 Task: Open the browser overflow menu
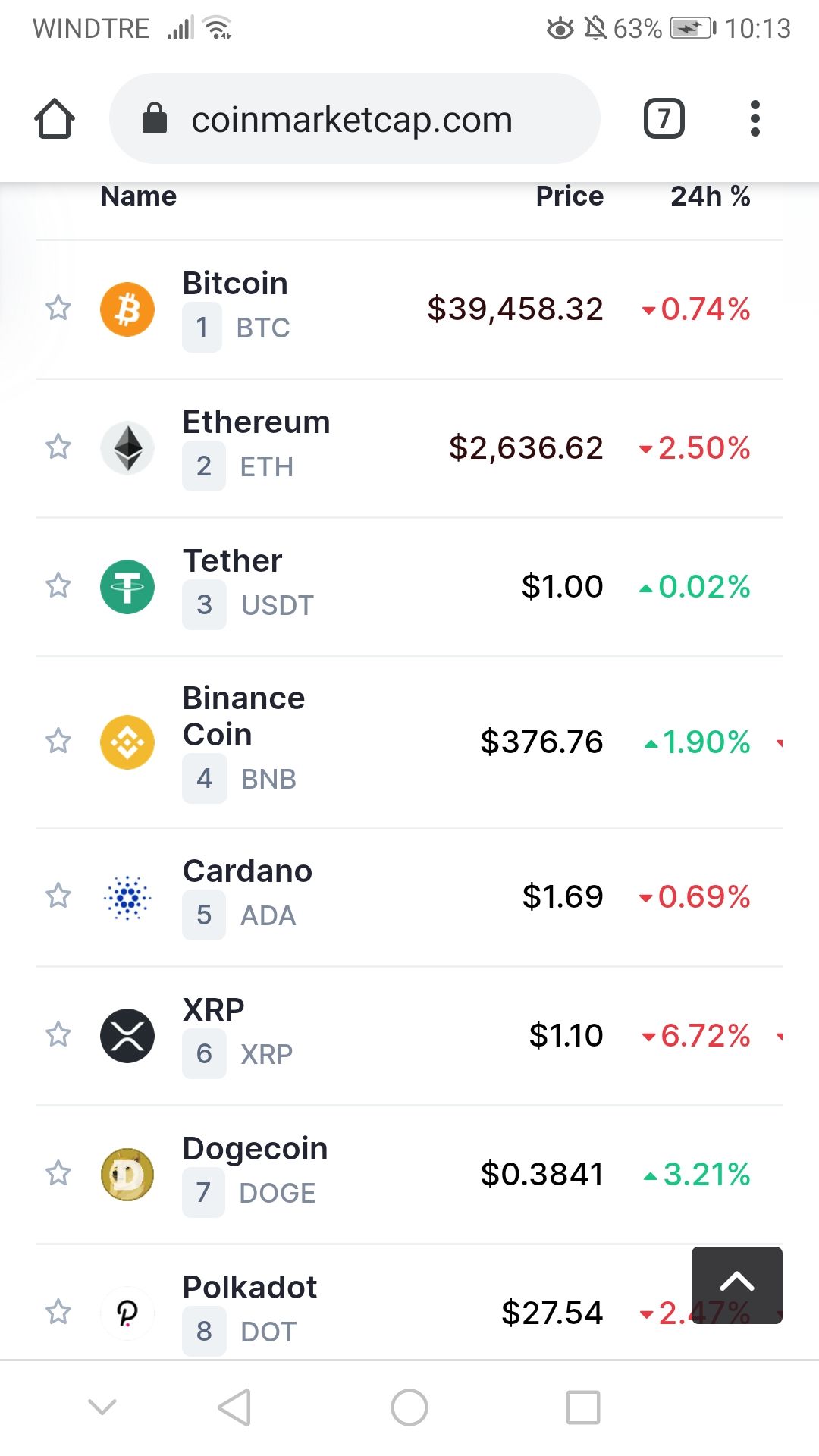coord(755,119)
